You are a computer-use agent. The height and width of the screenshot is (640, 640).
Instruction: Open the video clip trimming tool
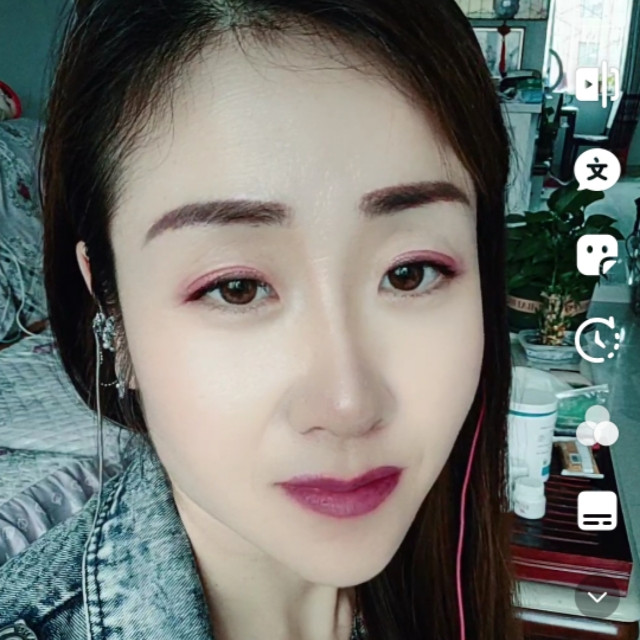597,85
